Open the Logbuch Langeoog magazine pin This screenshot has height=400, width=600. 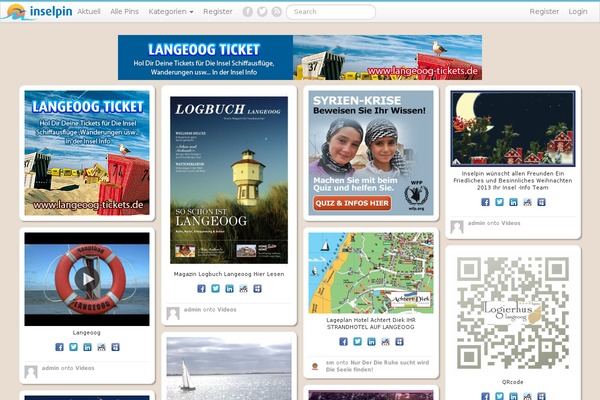(229, 180)
